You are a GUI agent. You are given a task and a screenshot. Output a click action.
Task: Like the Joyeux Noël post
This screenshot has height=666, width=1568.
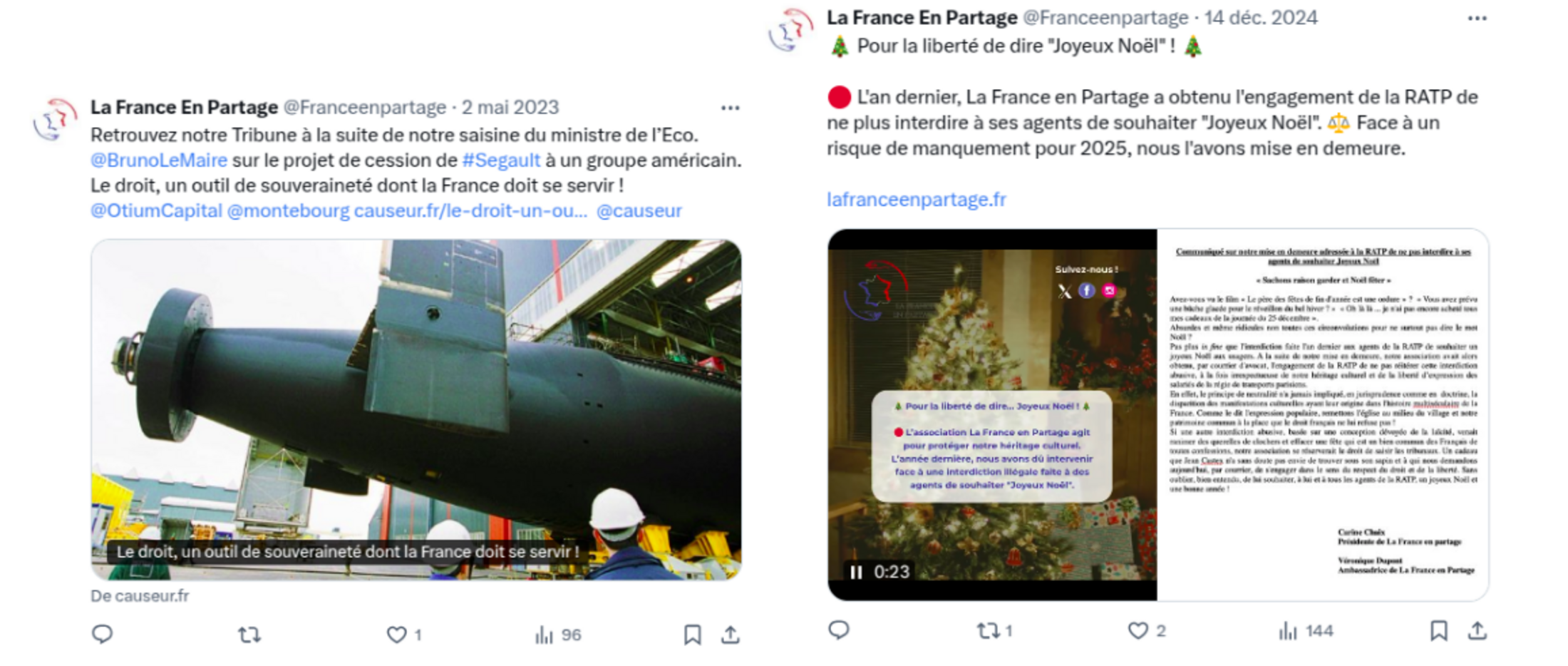click(1138, 630)
